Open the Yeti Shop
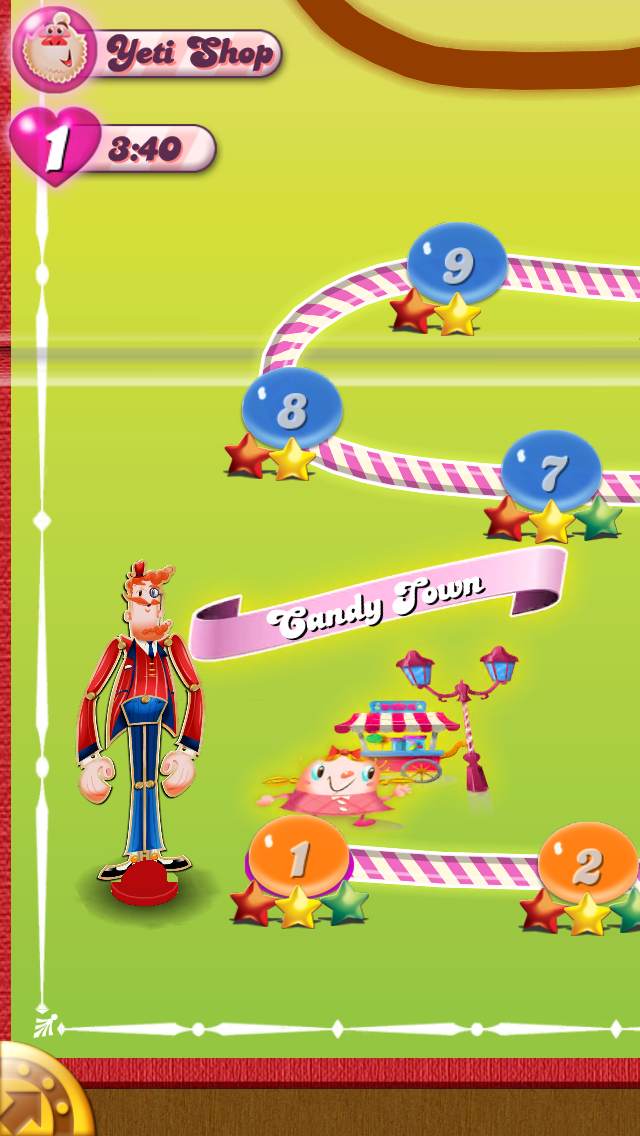 tap(150, 52)
